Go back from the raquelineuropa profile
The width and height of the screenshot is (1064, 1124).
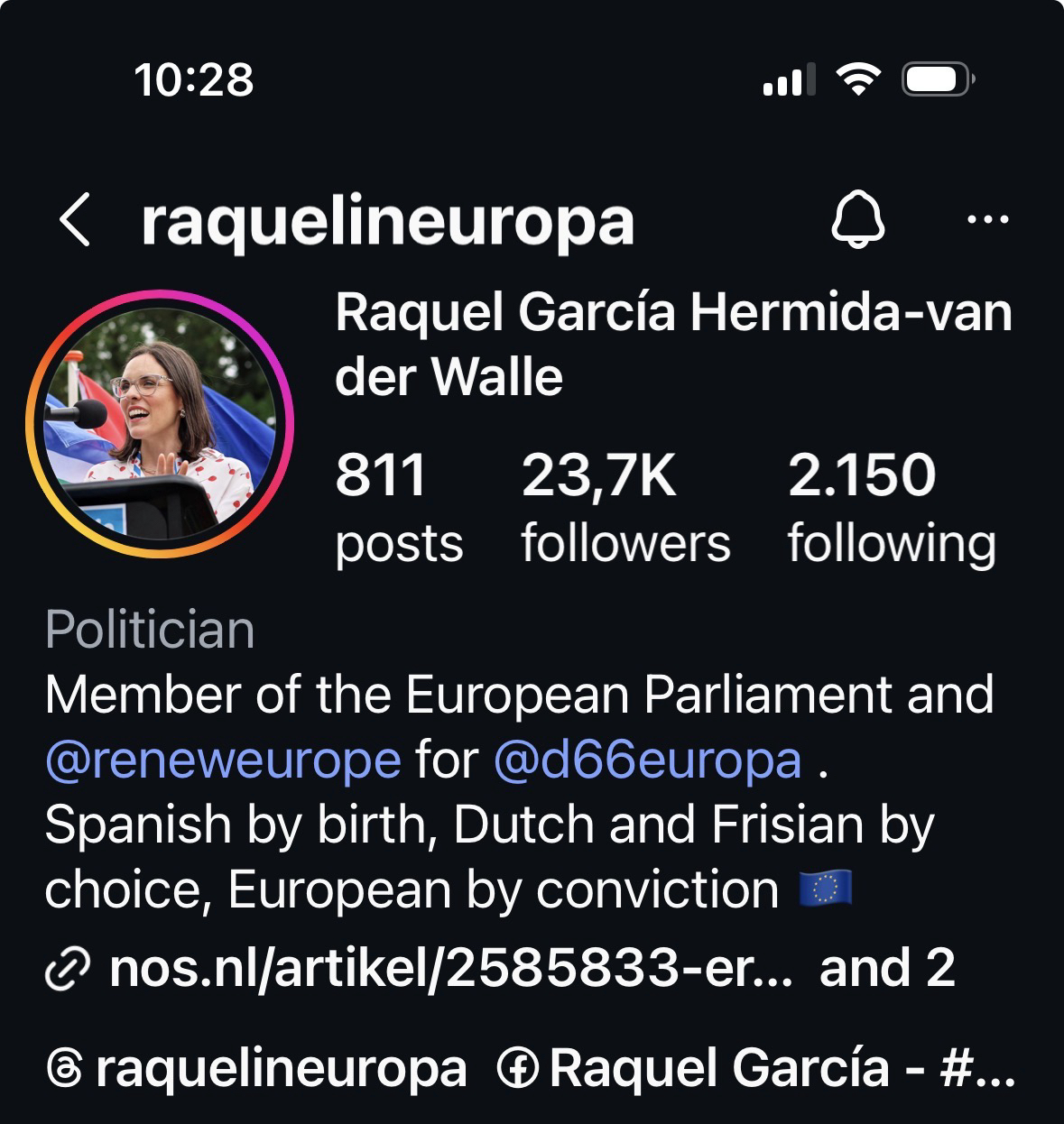click(x=75, y=221)
